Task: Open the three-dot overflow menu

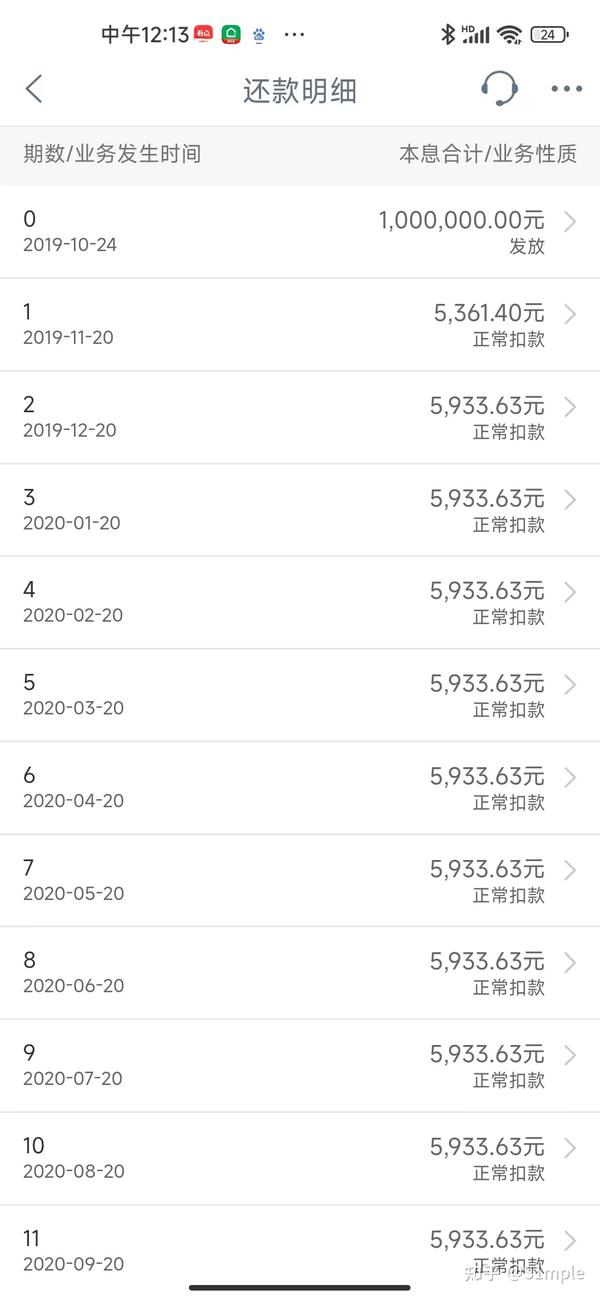Action: pyautogui.click(x=566, y=89)
